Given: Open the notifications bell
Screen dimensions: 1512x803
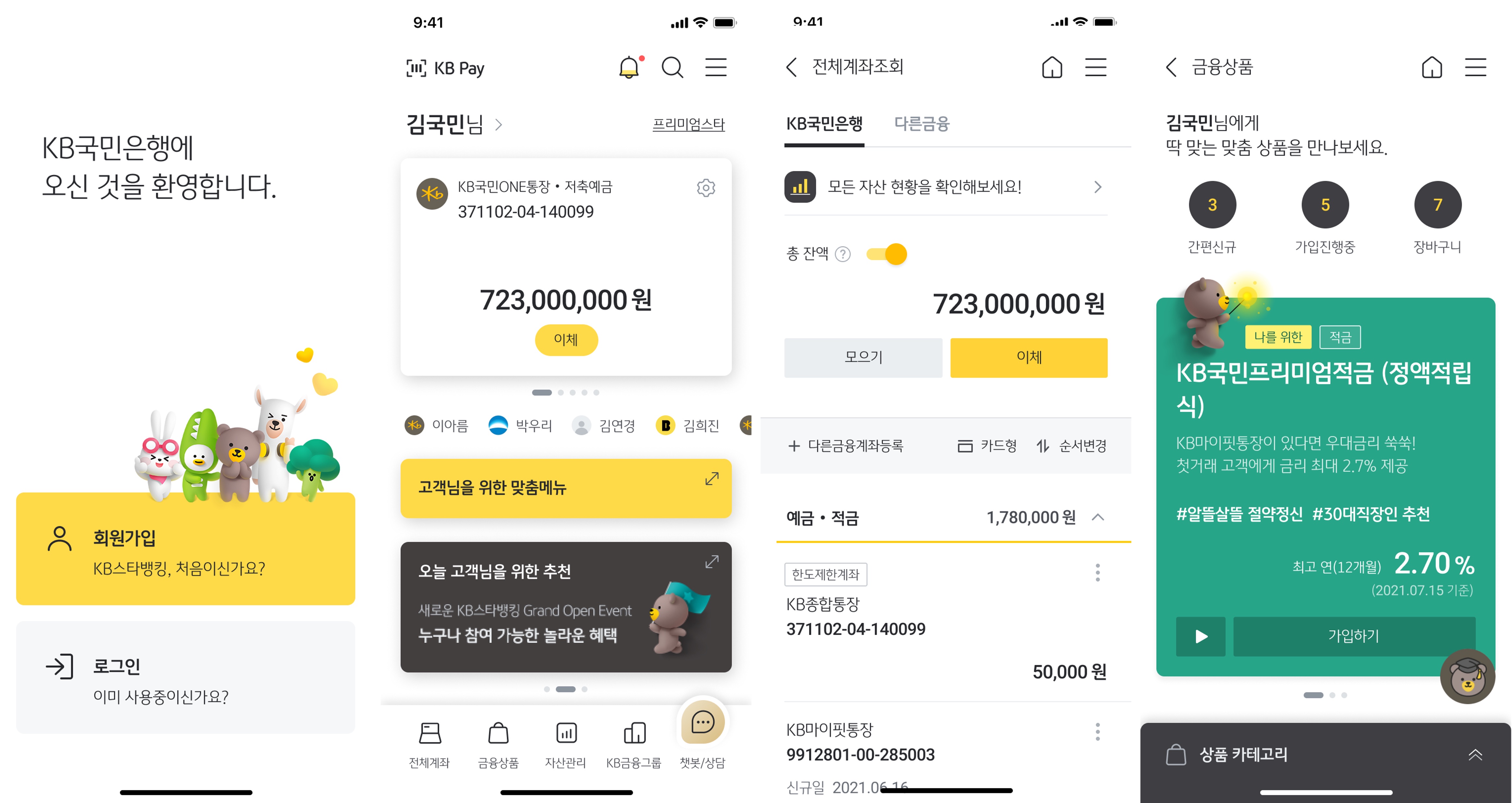Looking at the screenshot, I should point(629,67).
